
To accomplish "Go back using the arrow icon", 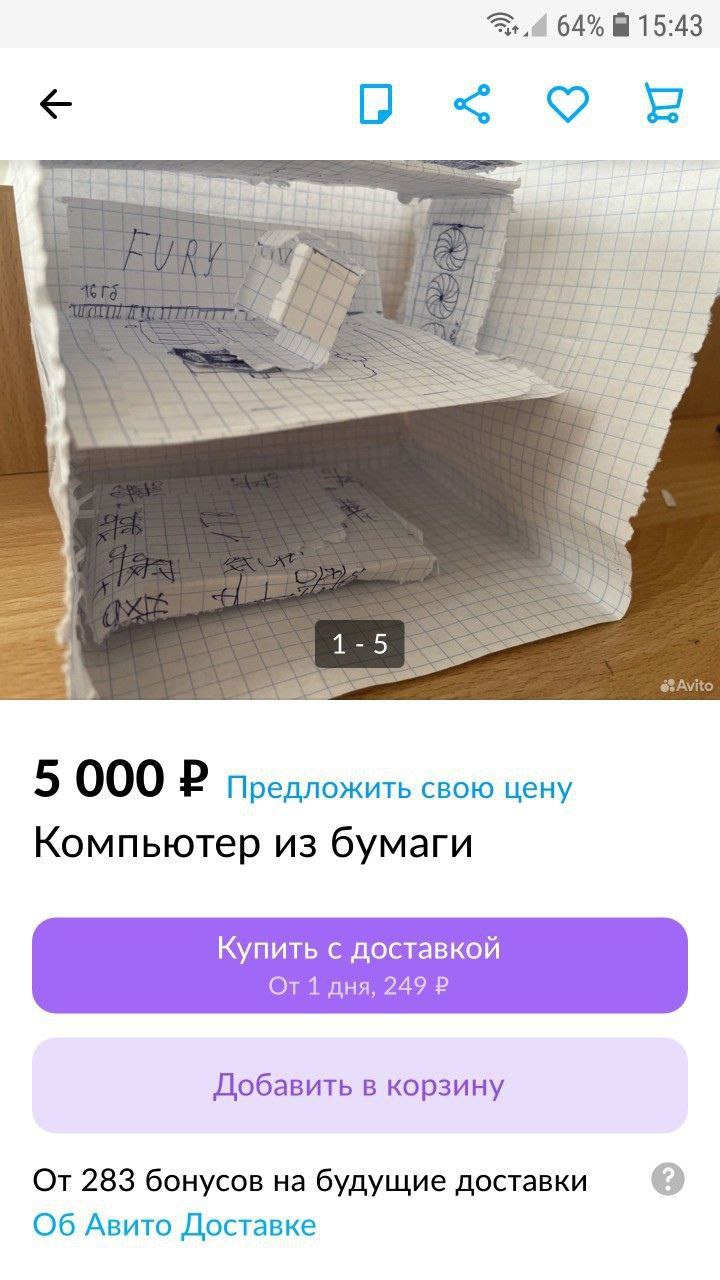I will [55, 104].
